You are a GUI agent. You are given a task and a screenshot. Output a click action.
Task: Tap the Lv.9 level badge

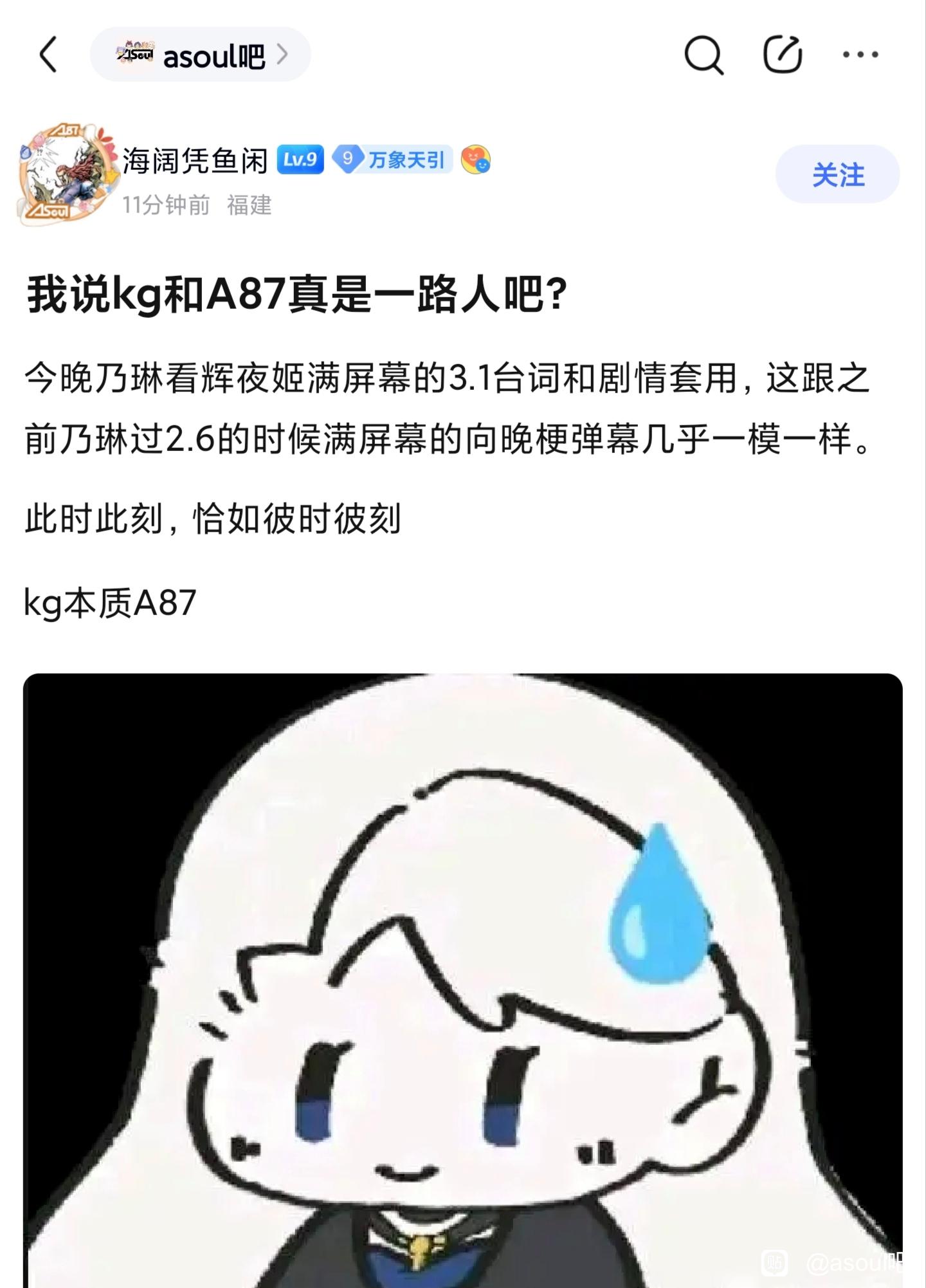(x=300, y=160)
